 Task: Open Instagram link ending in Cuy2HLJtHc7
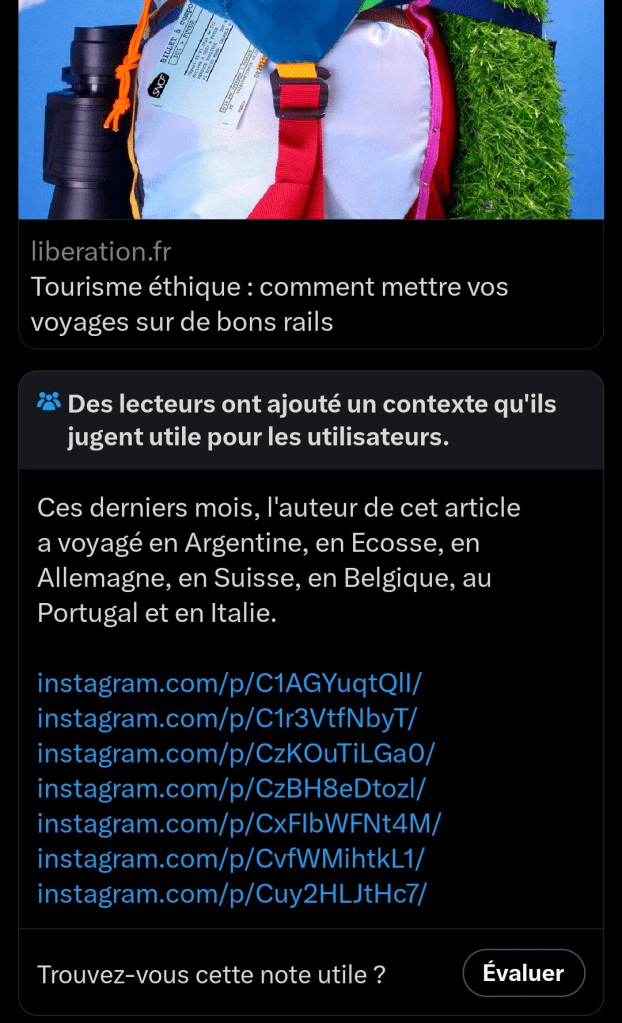232,893
